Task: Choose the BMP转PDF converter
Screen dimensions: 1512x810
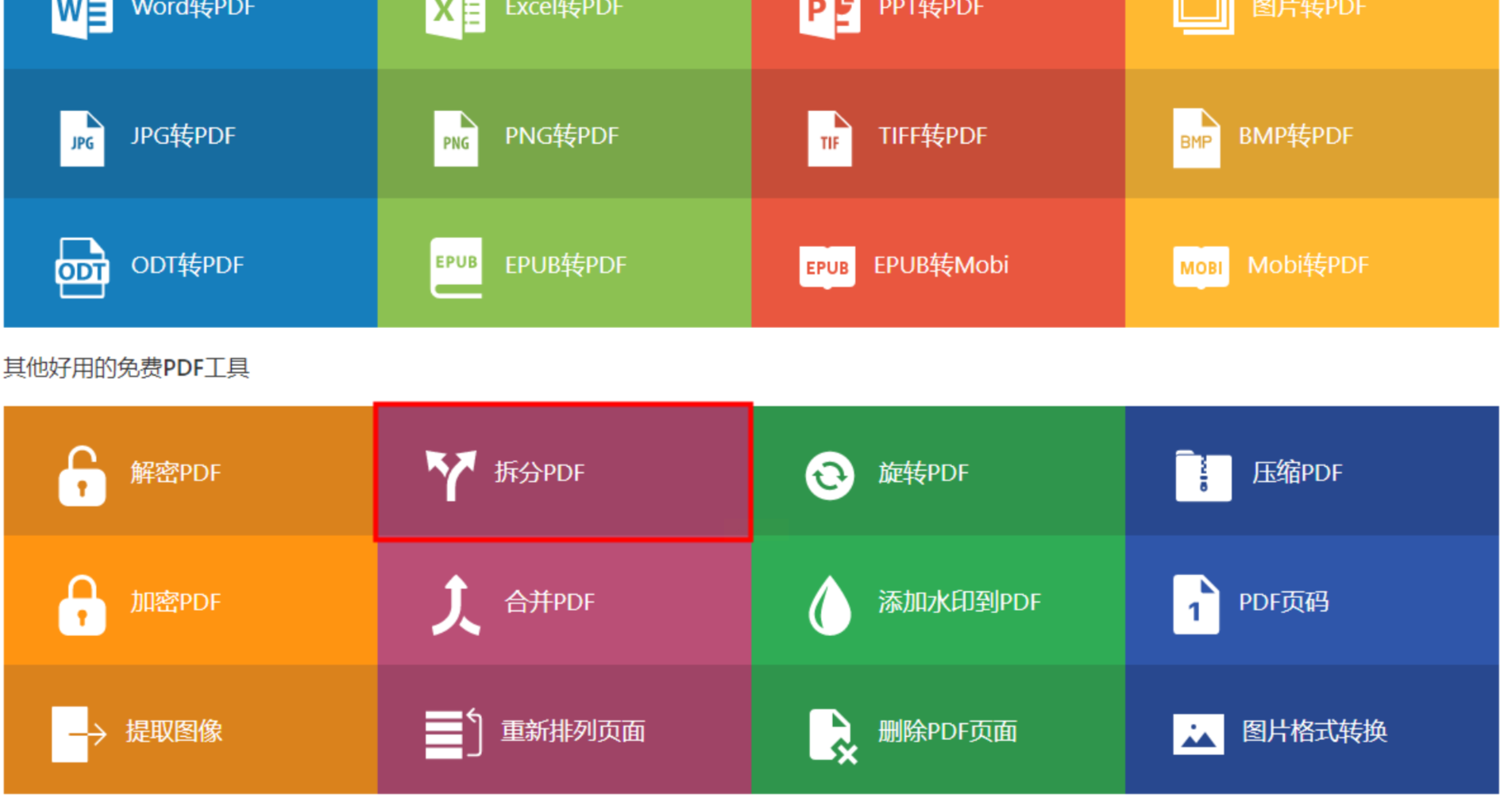Action: click(x=1311, y=135)
